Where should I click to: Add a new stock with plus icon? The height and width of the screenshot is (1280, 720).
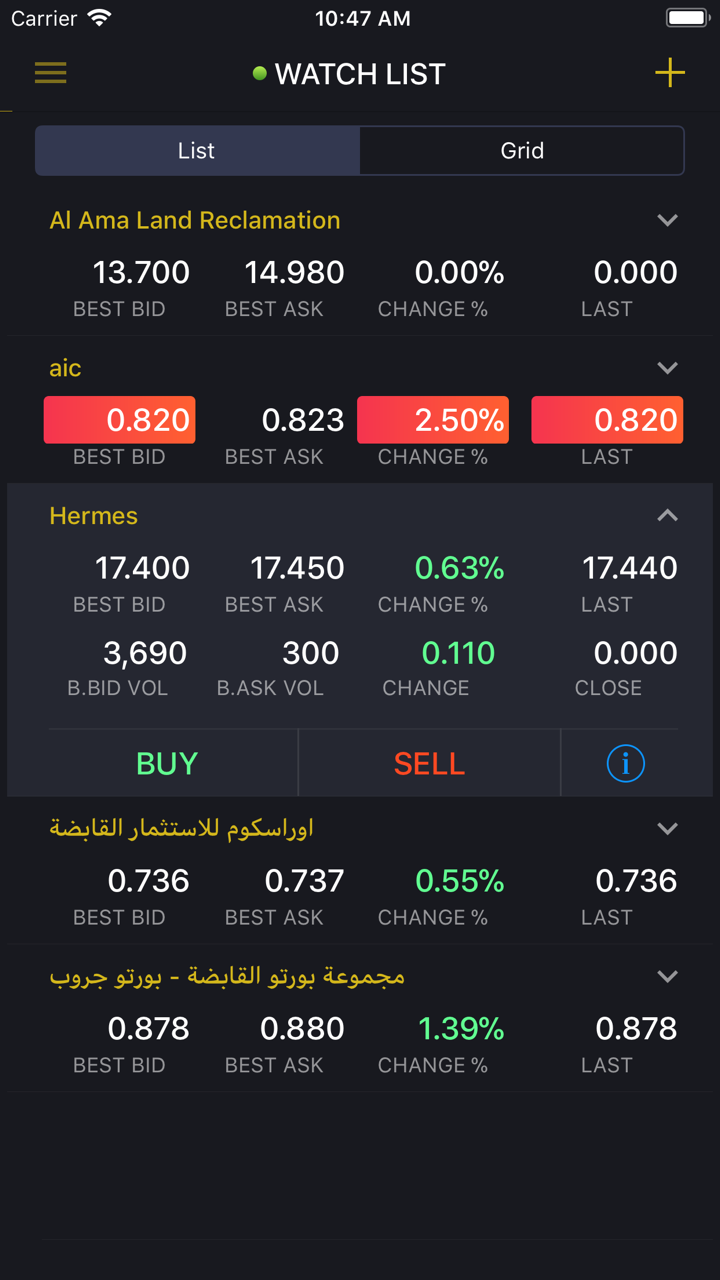[x=669, y=73]
